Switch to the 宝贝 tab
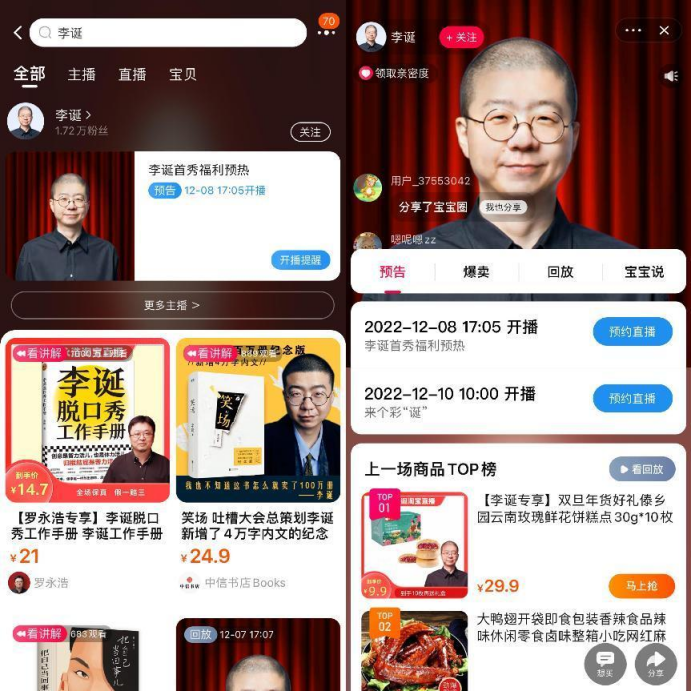This screenshot has width=691, height=691. [183, 75]
